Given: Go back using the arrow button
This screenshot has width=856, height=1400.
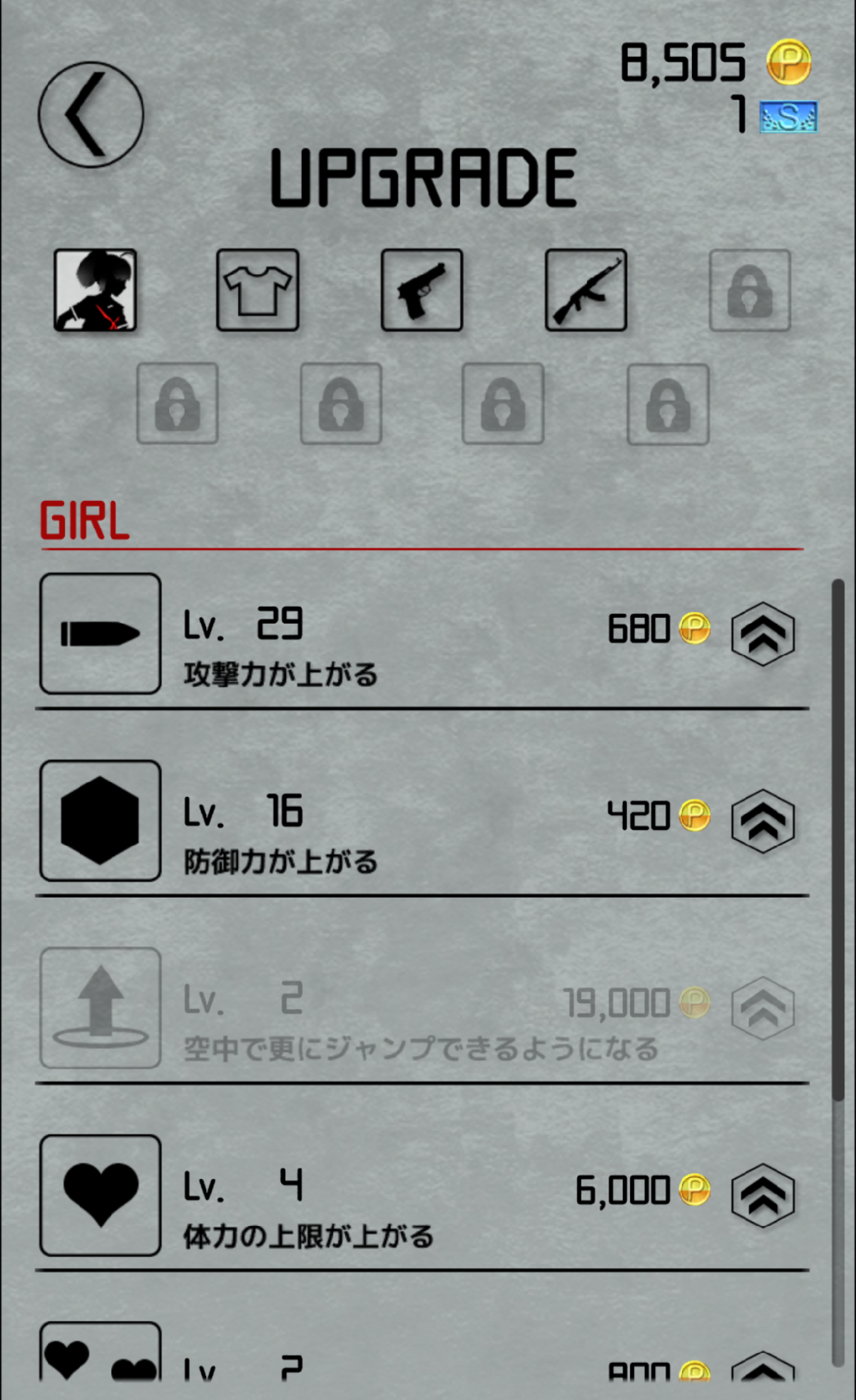Looking at the screenshot, I should [91, 115].
